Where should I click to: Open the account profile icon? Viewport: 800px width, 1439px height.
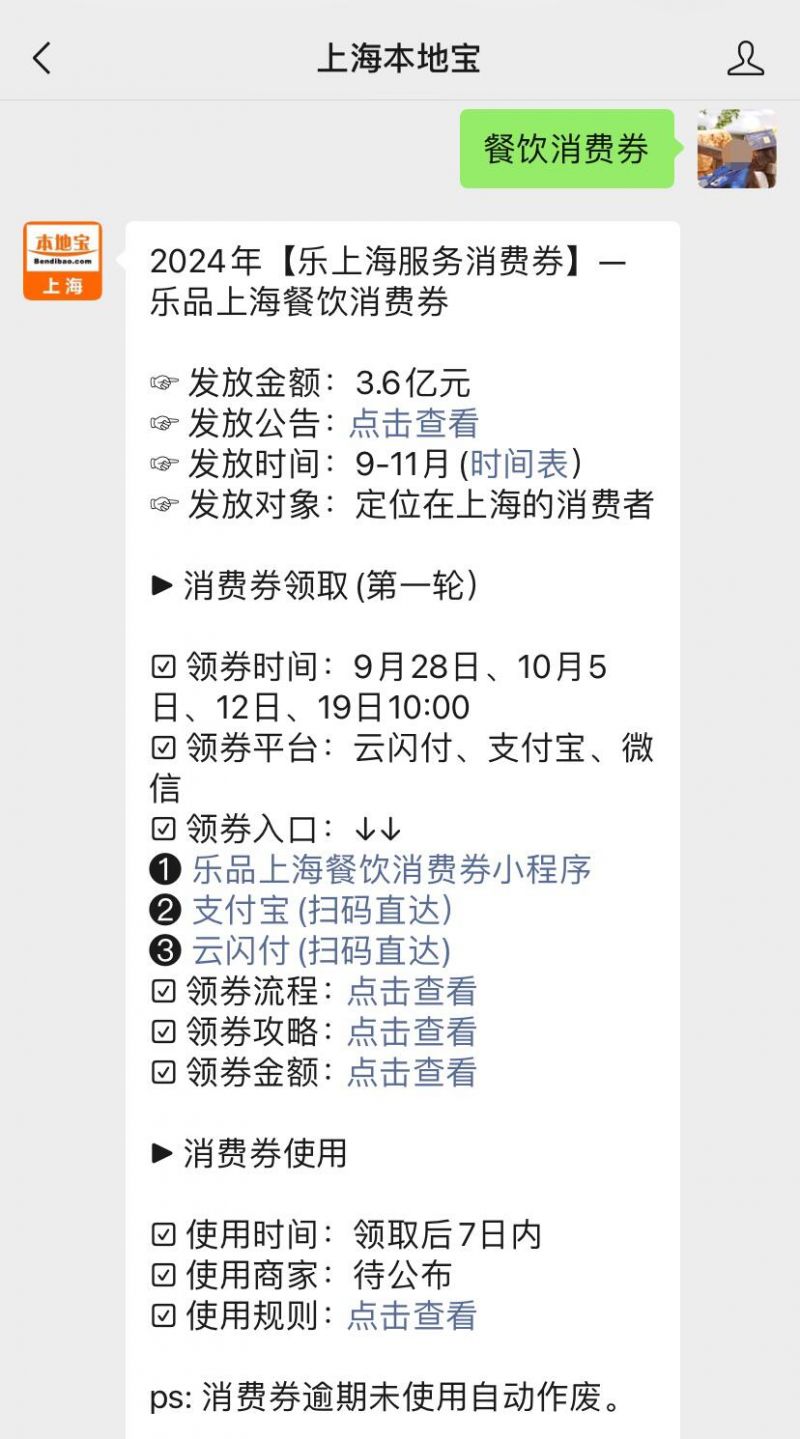click(x=745, y=59)
